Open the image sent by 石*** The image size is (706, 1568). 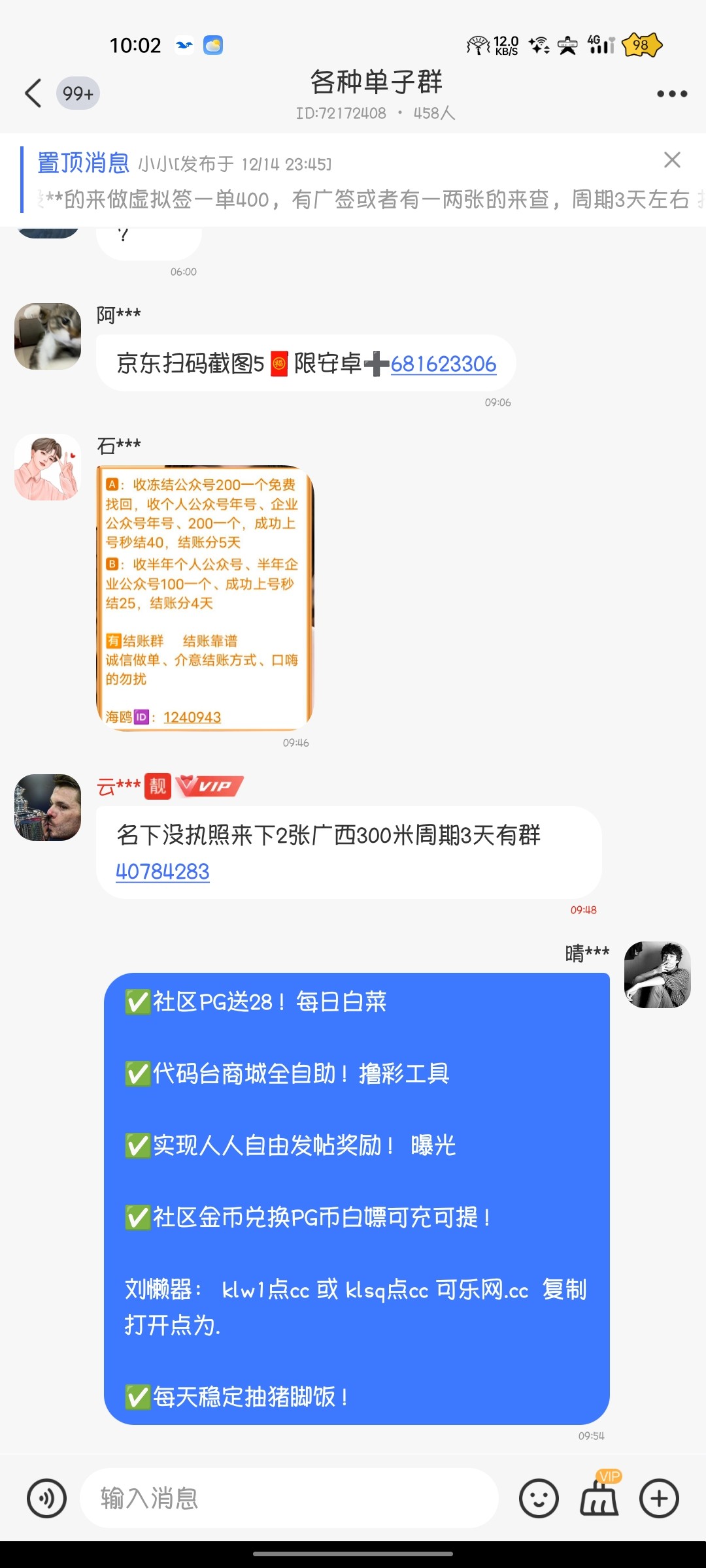[205, 598]
